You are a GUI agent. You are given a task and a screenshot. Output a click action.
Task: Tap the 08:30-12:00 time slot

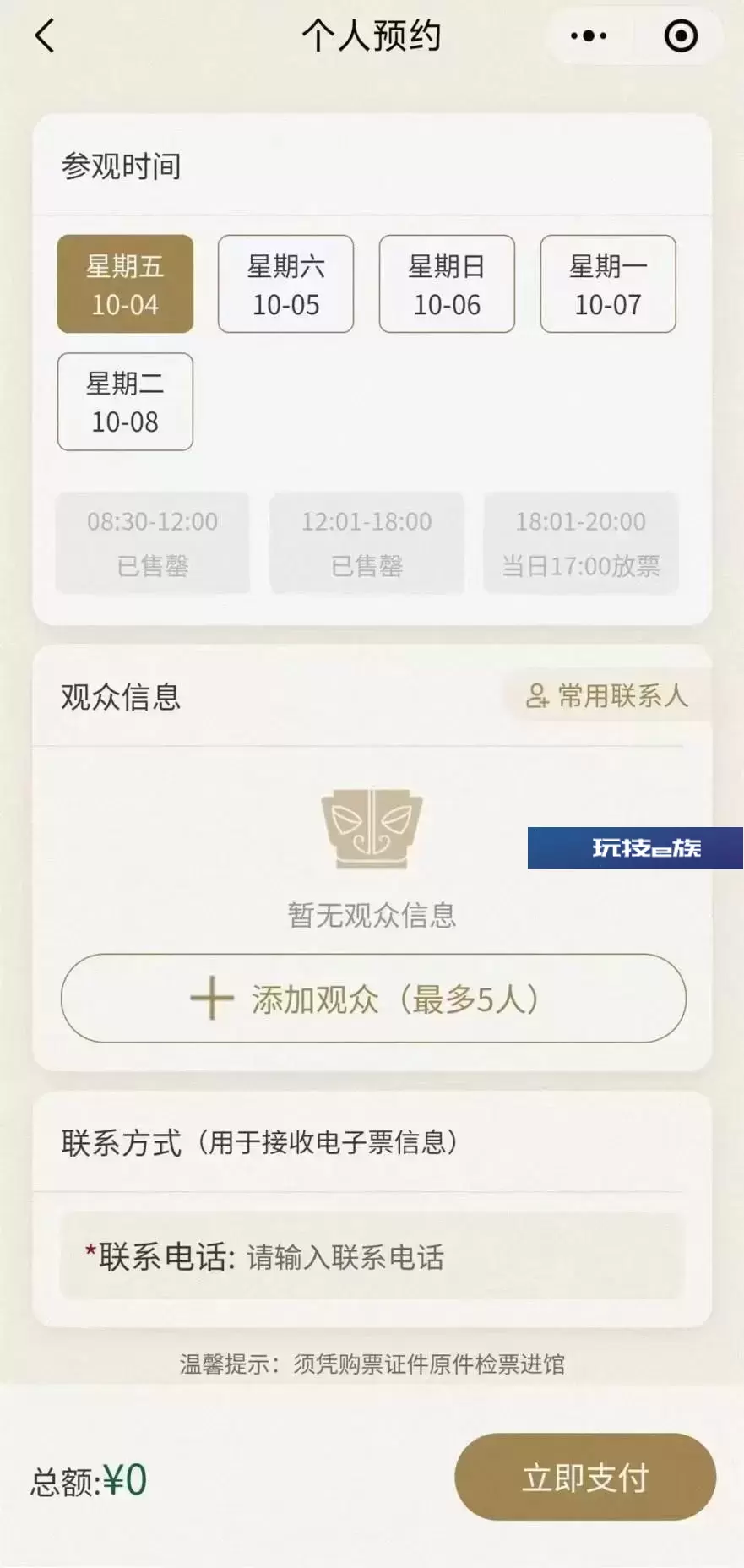point(153,542)
